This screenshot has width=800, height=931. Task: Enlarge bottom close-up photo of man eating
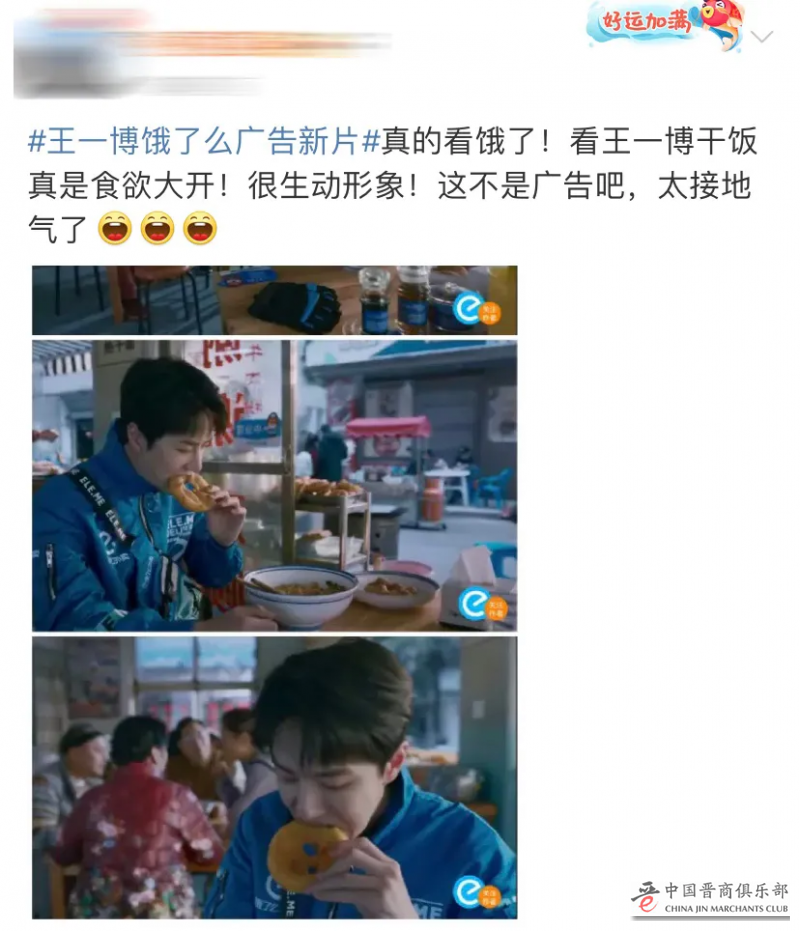[274, 778]
